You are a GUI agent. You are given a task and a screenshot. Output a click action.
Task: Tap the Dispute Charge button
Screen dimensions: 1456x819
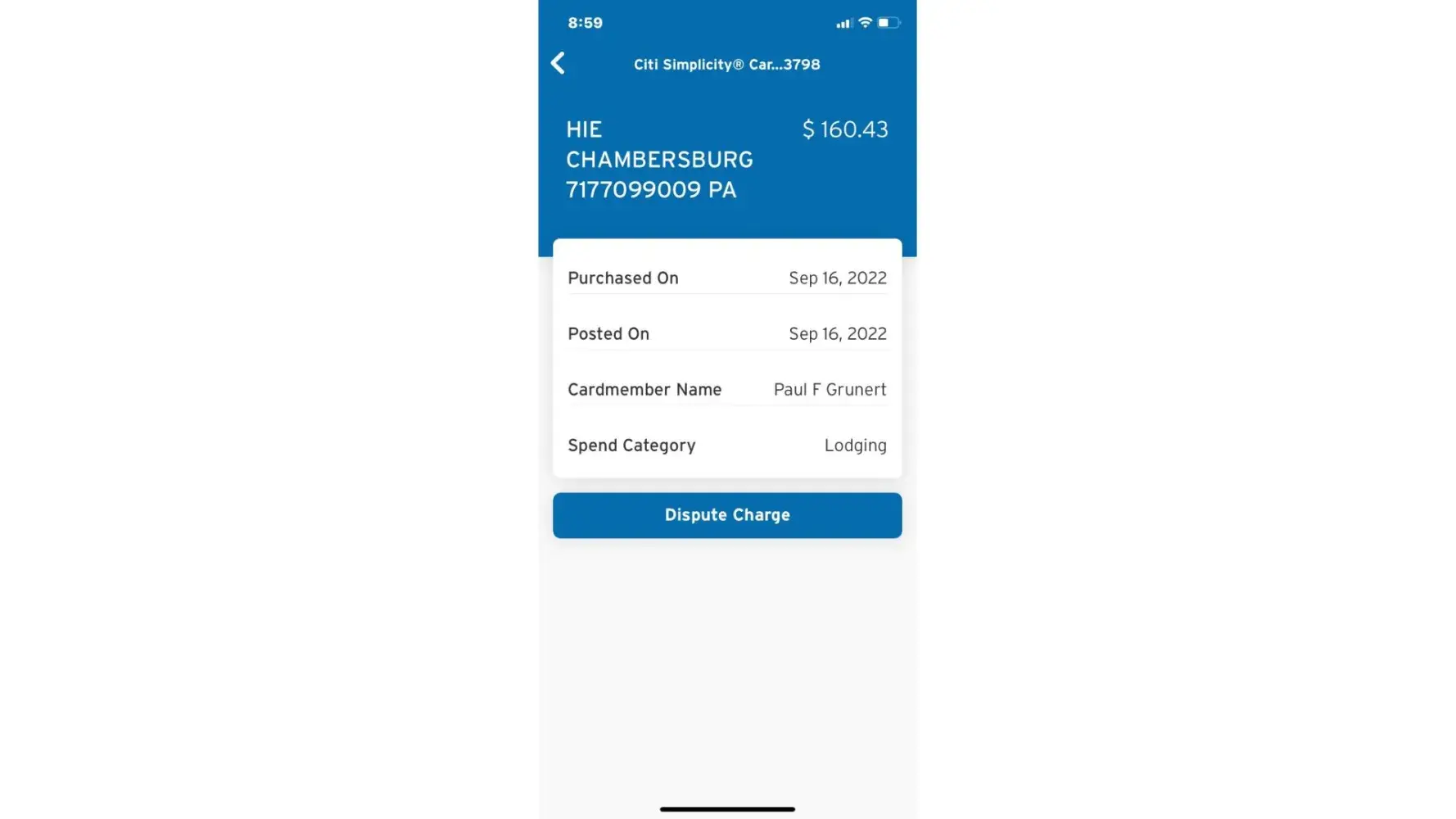click(727, 515)
